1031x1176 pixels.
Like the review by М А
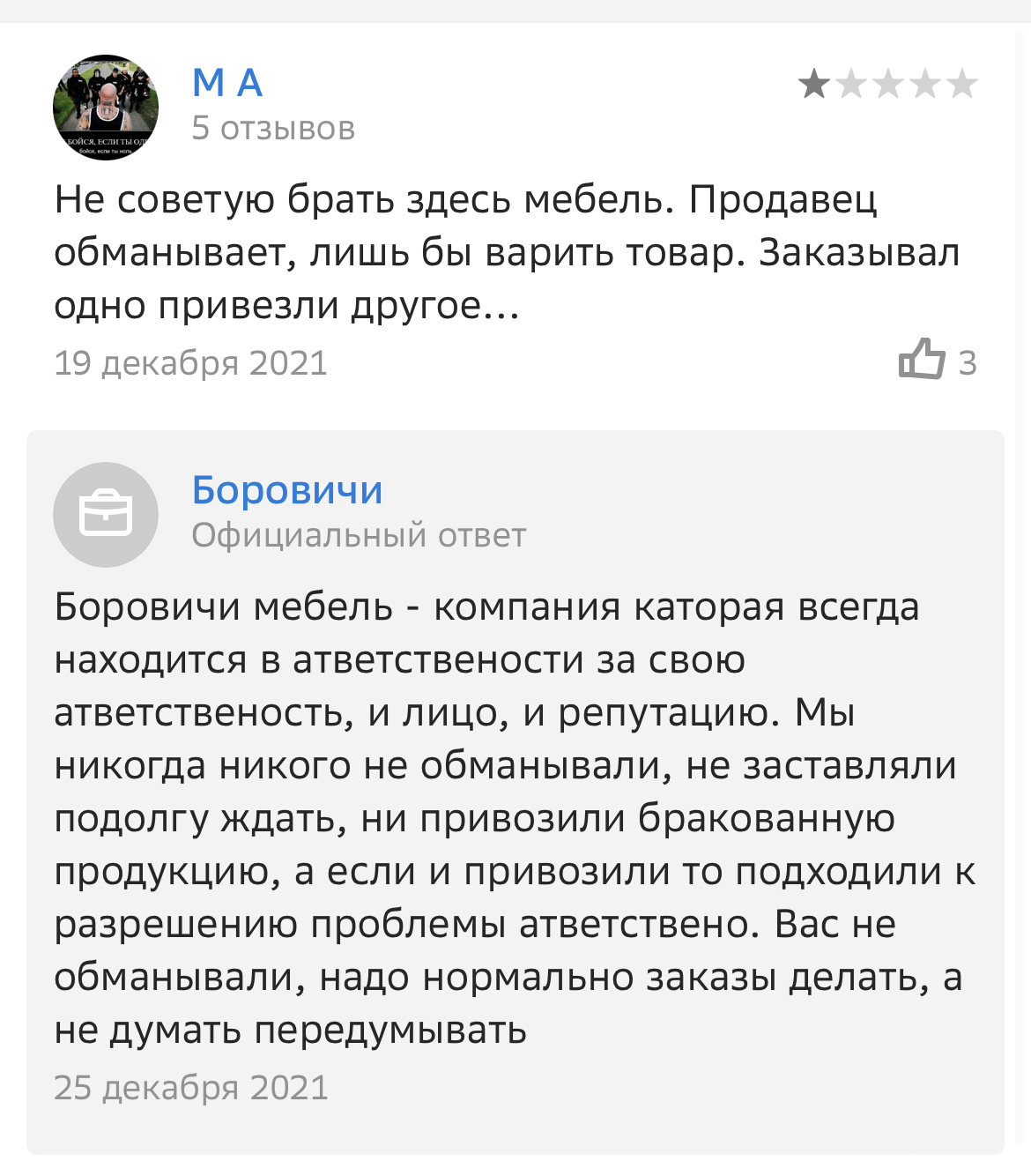pos(921,360)
